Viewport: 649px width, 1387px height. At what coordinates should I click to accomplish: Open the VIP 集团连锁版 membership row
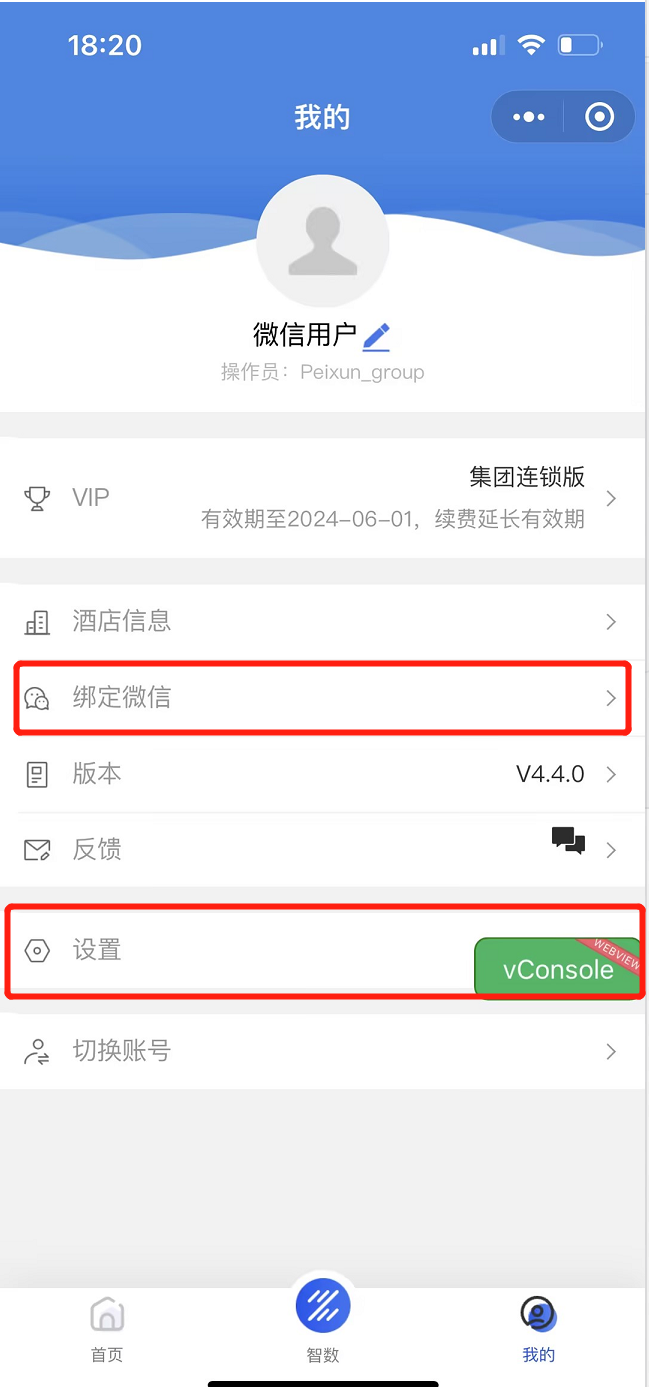322,498
